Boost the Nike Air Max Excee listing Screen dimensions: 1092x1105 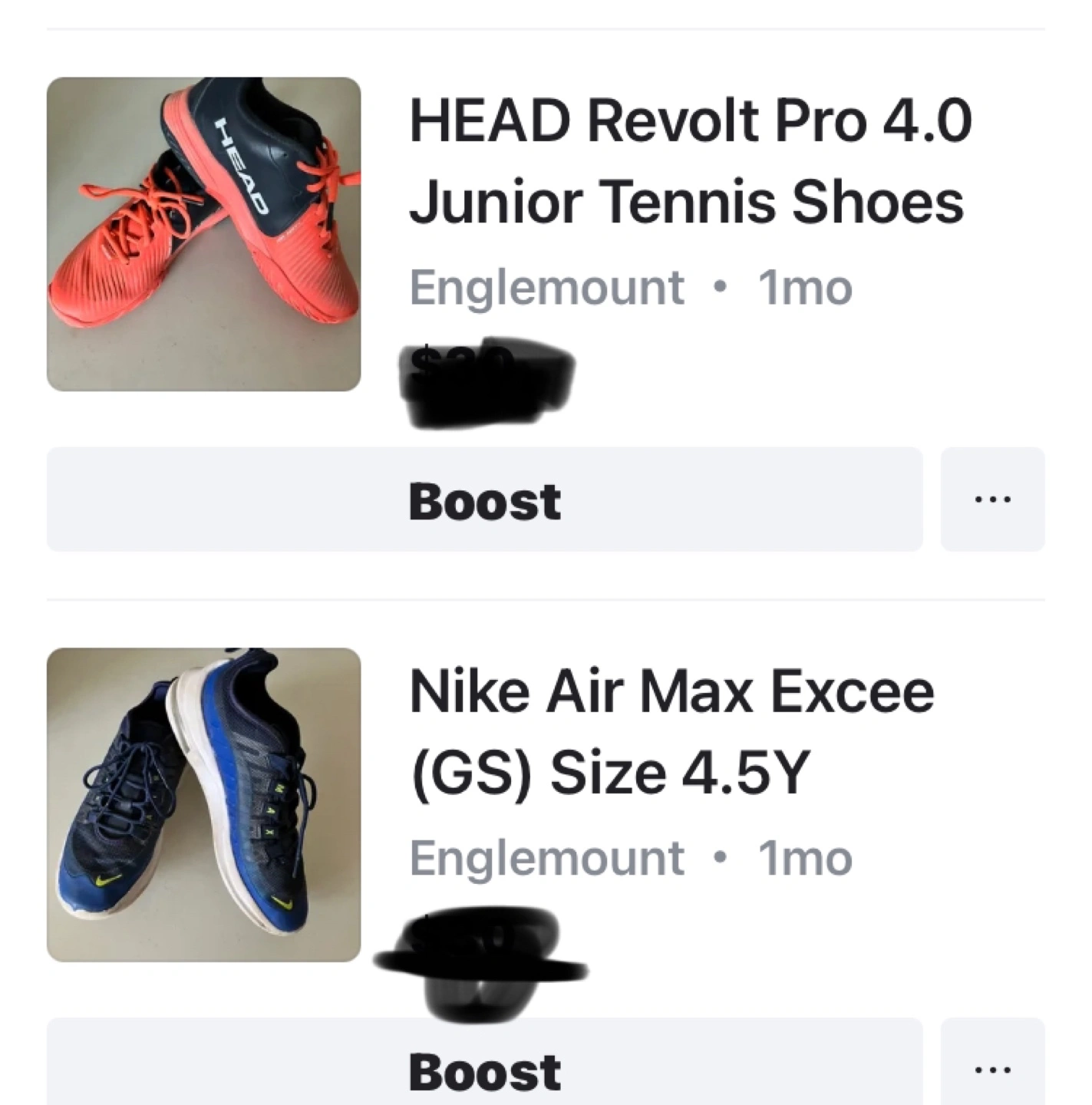[484, 1070]
